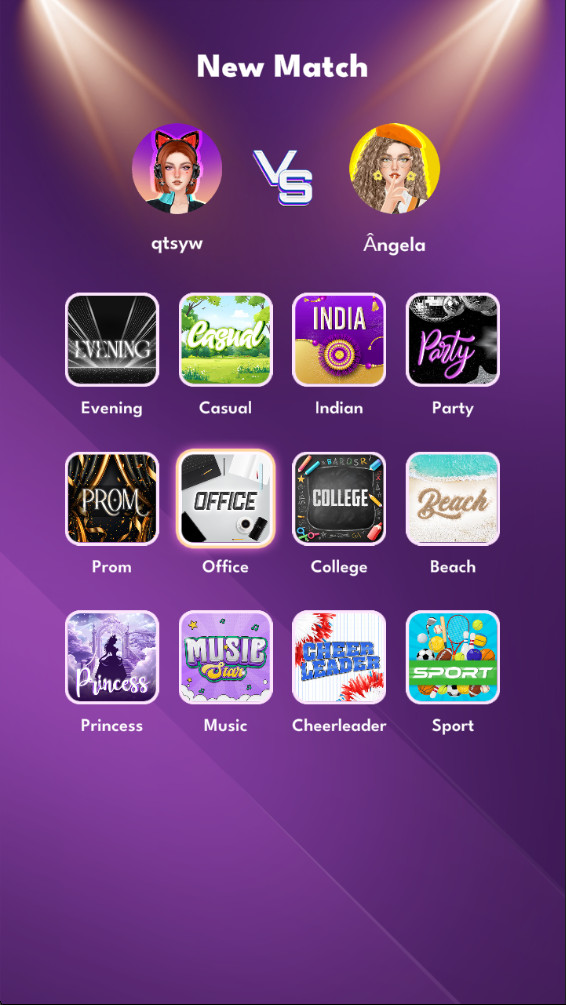Screen dimensions: 566x1005
Task: Pick the Beach category tile
Action: (x=453, y=499)
